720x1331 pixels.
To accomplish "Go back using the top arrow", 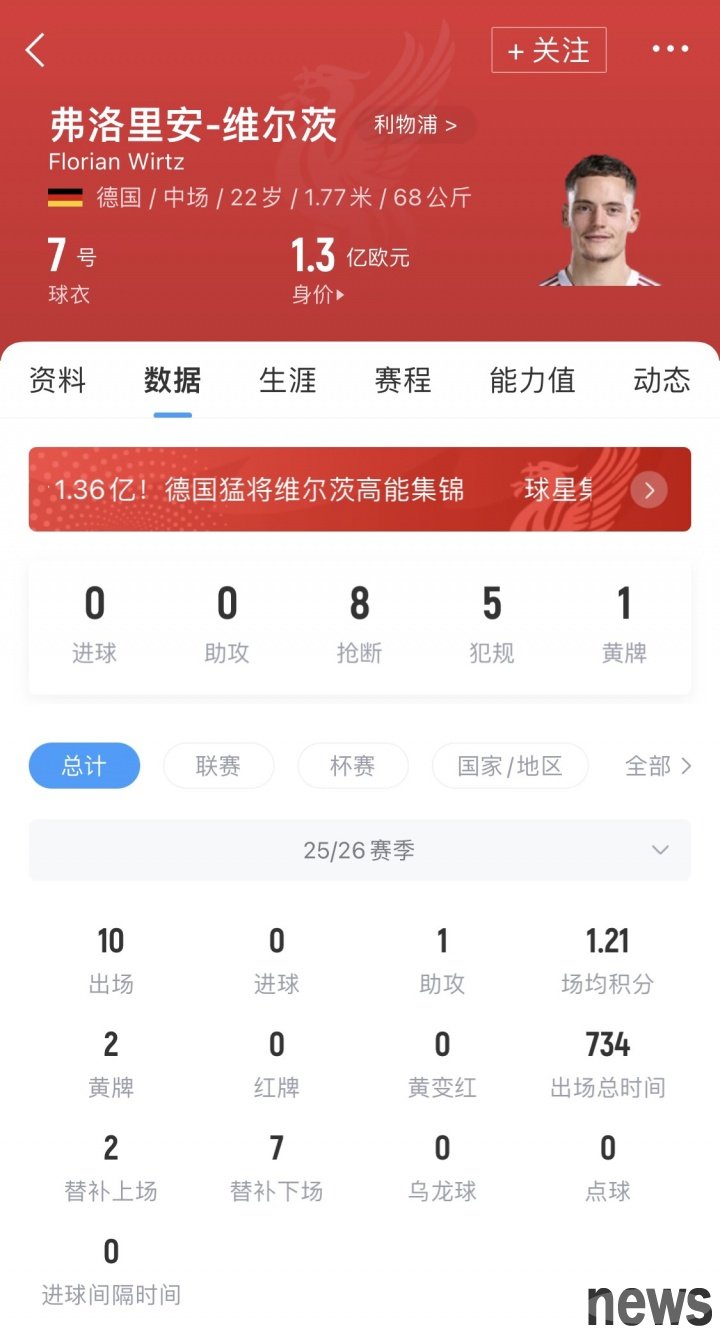I will coord(36,50).
